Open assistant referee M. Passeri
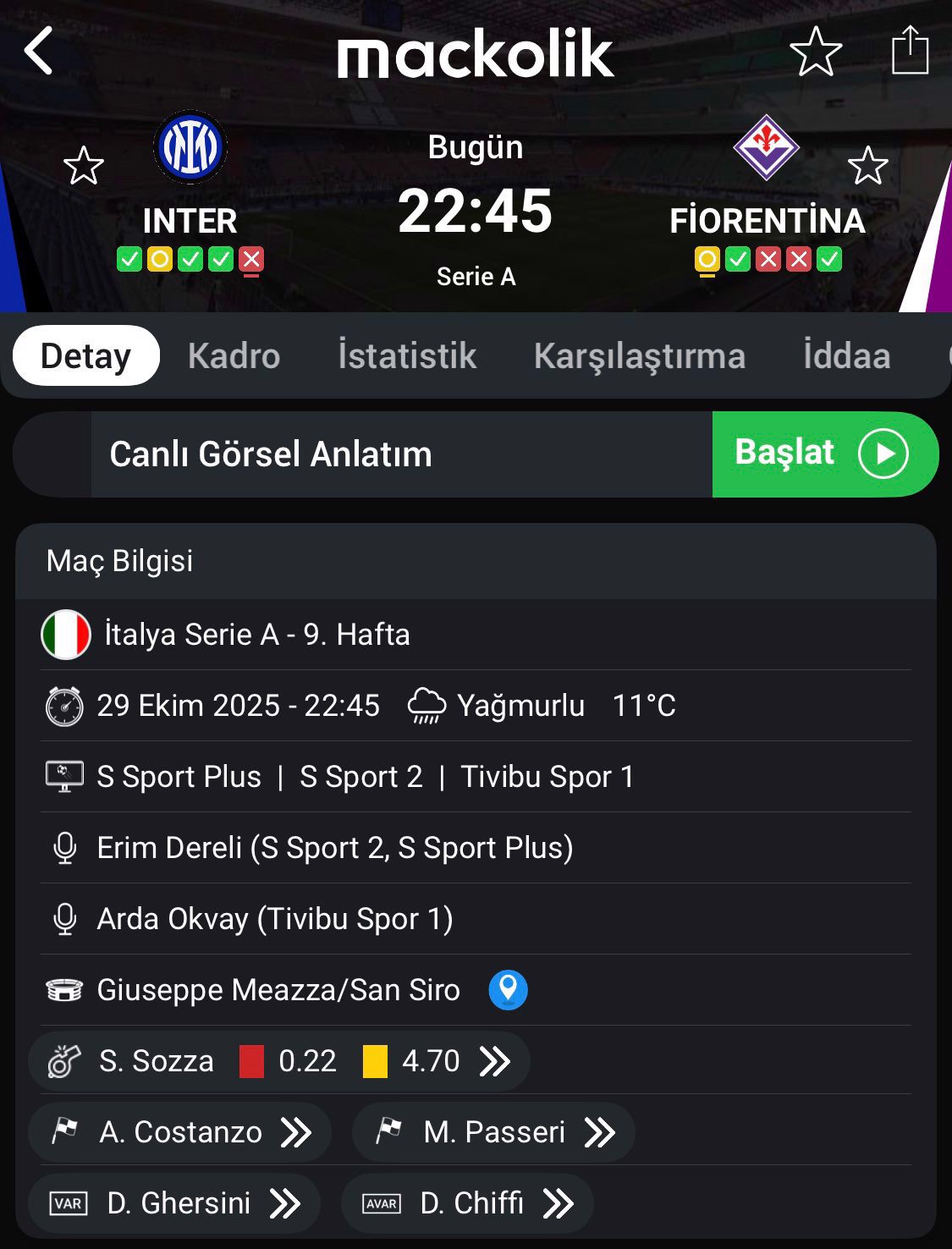 [x=493, y=1132]
